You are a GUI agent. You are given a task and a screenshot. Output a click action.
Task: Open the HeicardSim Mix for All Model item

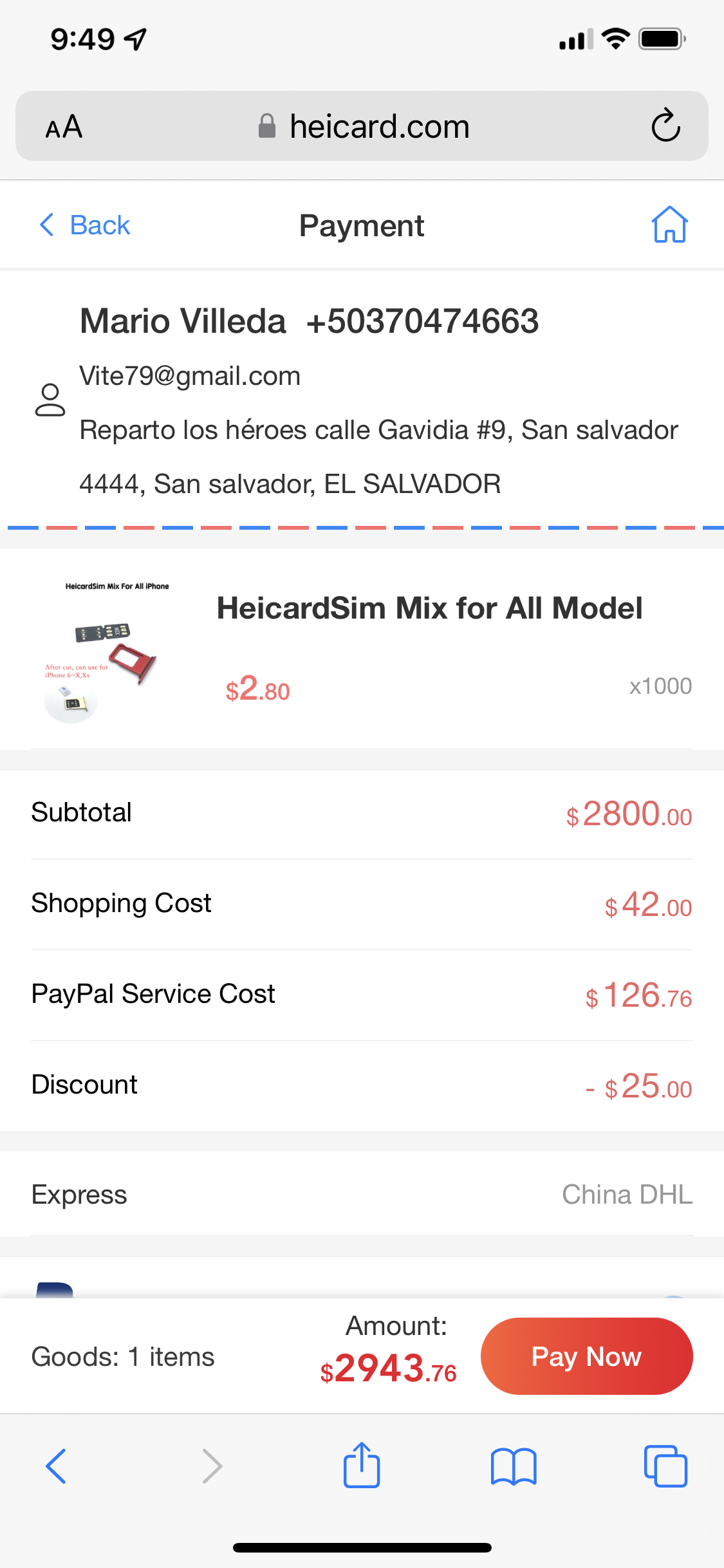tap(362, 649)
